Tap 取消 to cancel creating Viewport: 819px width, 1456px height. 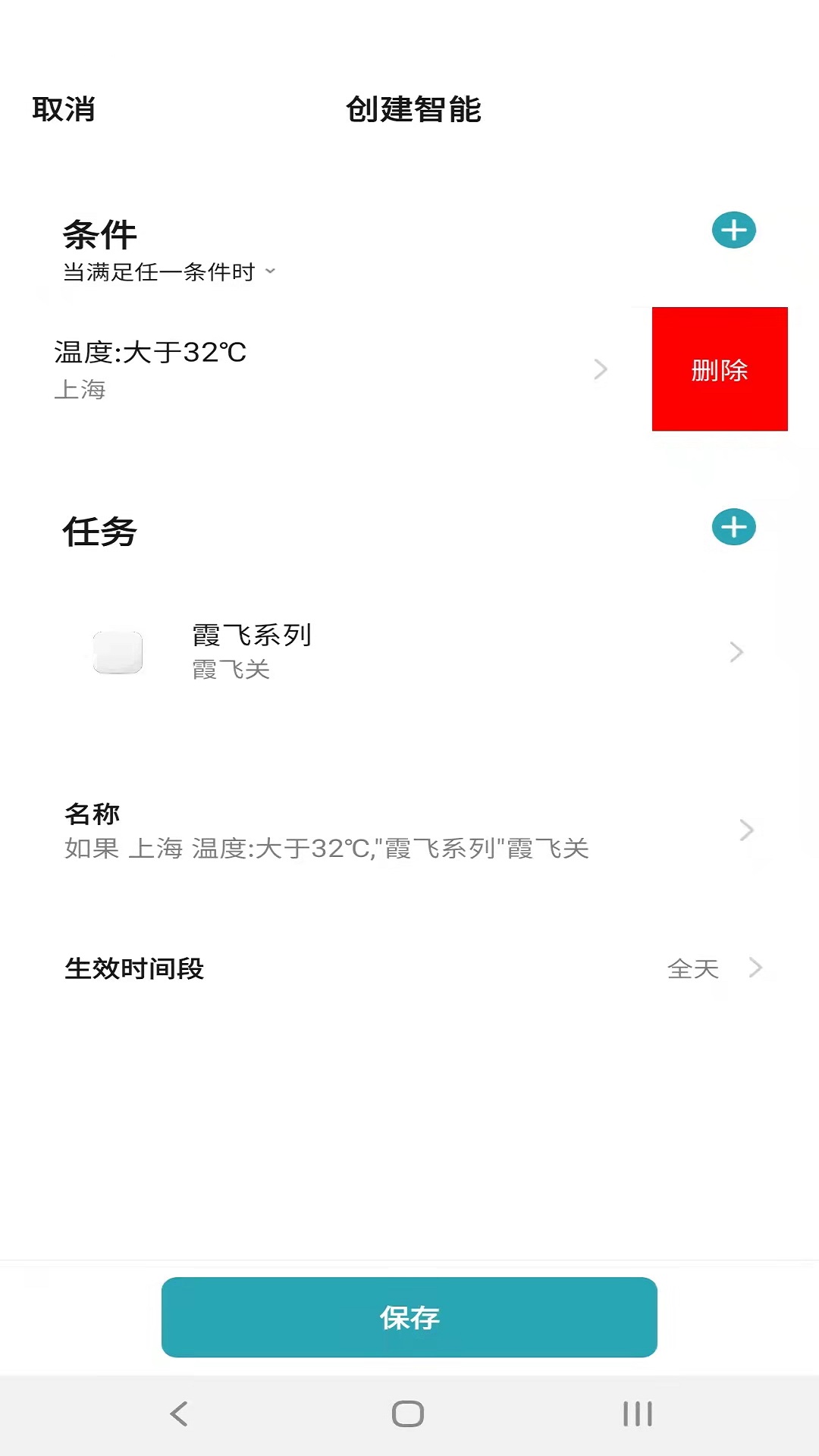pyautogui.click(x=64, y=109)
